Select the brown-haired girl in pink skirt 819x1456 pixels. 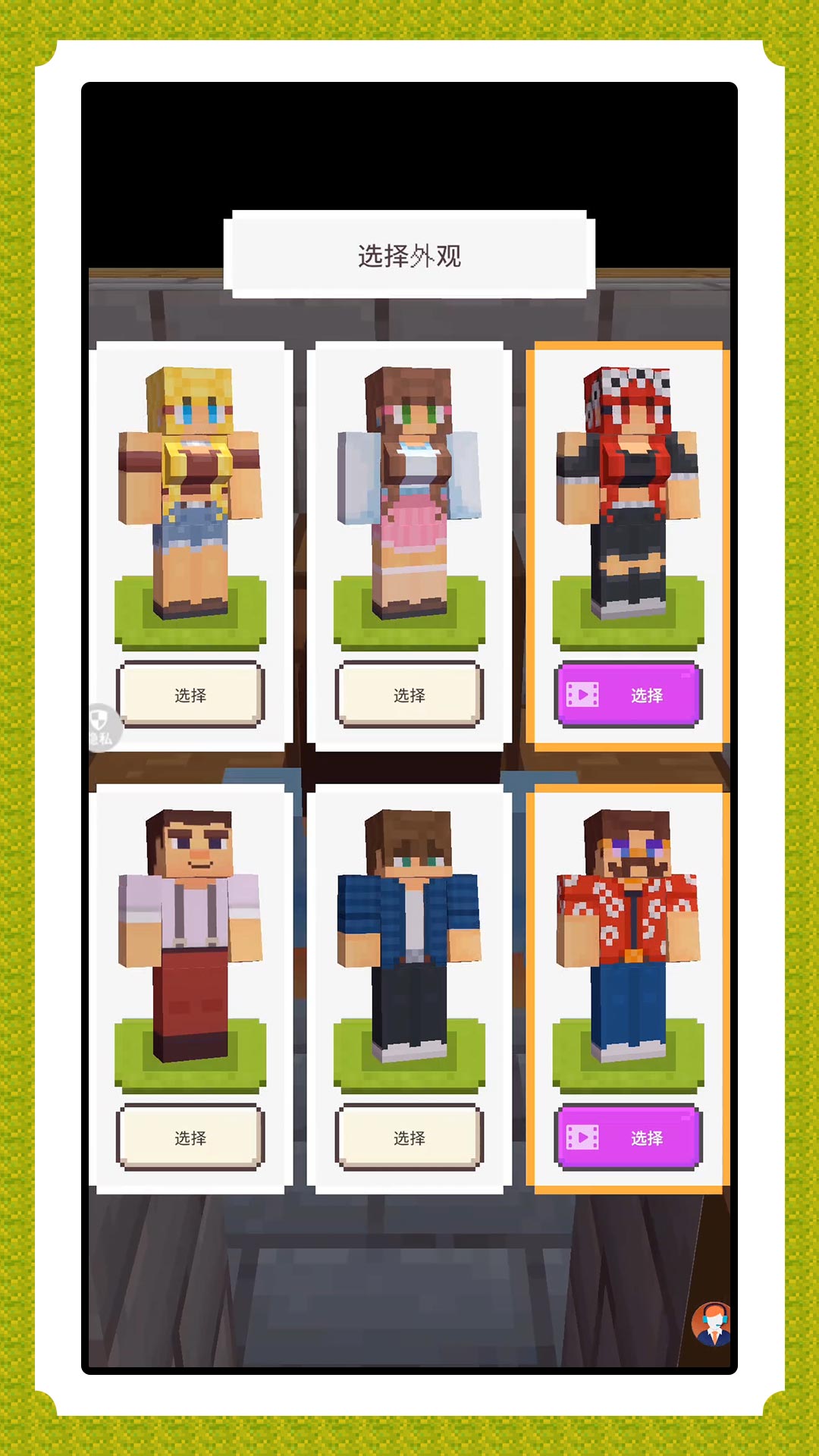(x=409, y=695)
